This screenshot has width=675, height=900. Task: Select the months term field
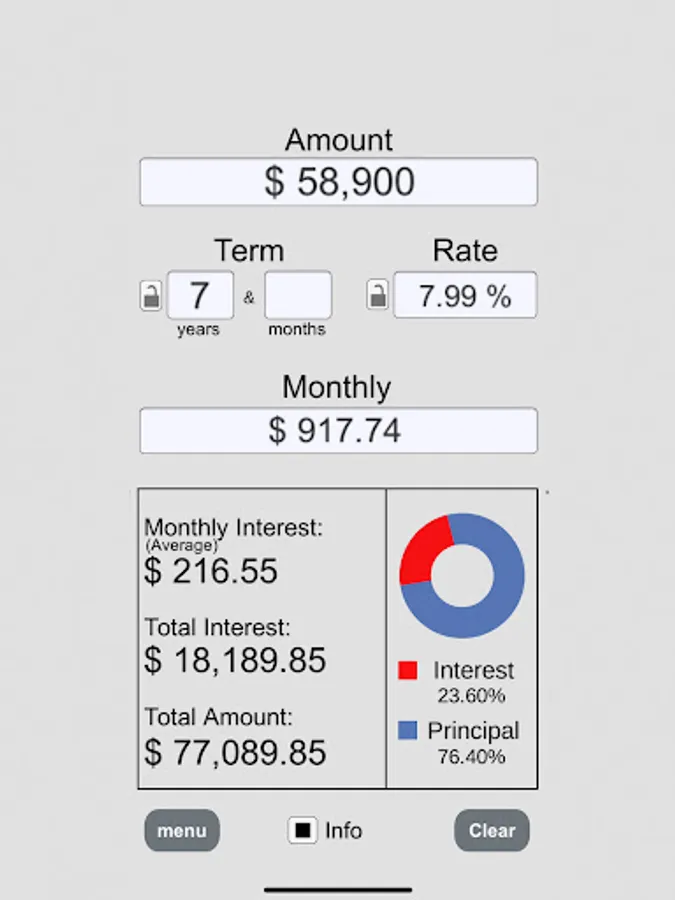(298, 296)
